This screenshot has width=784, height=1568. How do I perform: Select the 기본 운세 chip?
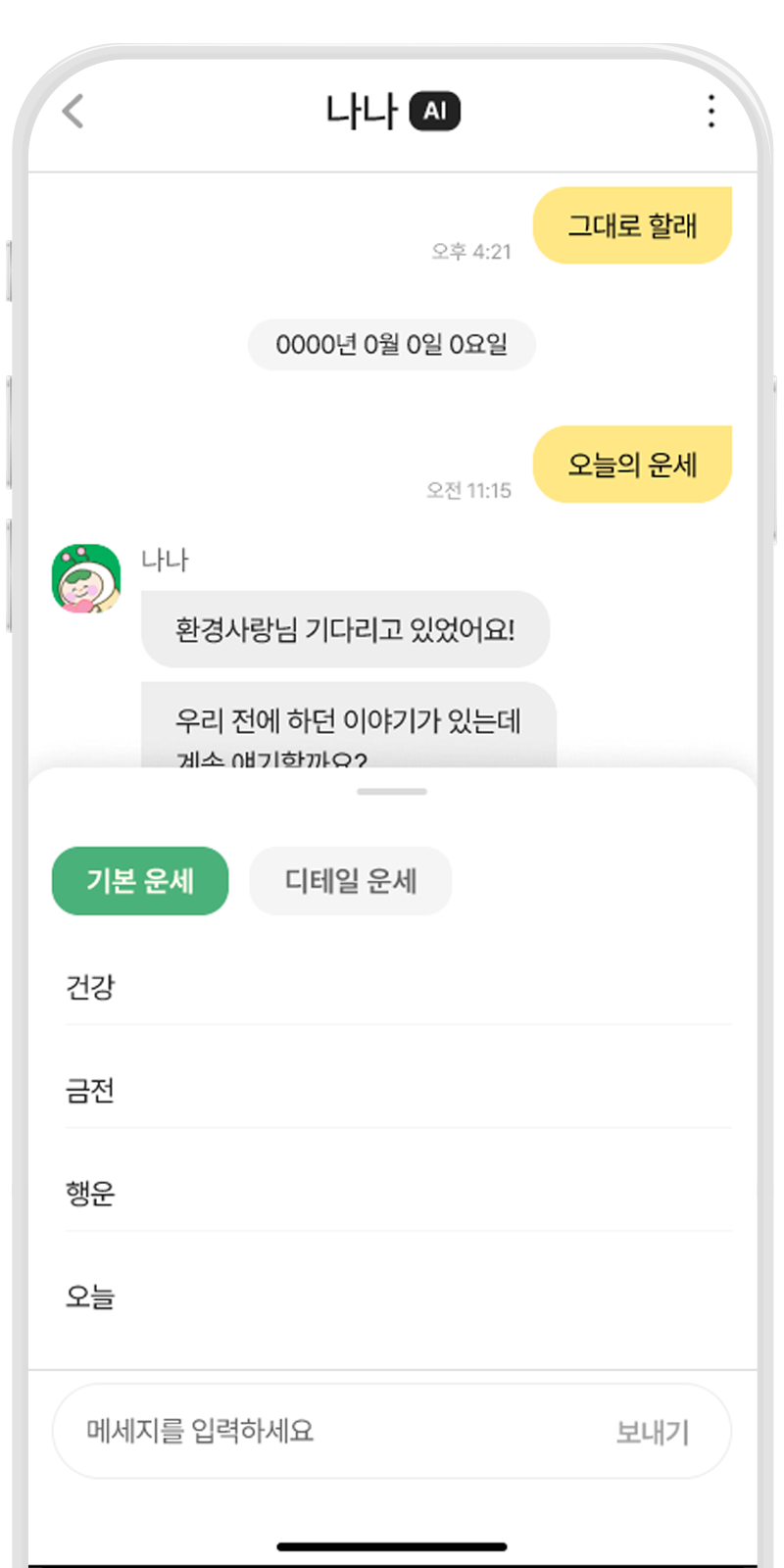pos(140,881)
